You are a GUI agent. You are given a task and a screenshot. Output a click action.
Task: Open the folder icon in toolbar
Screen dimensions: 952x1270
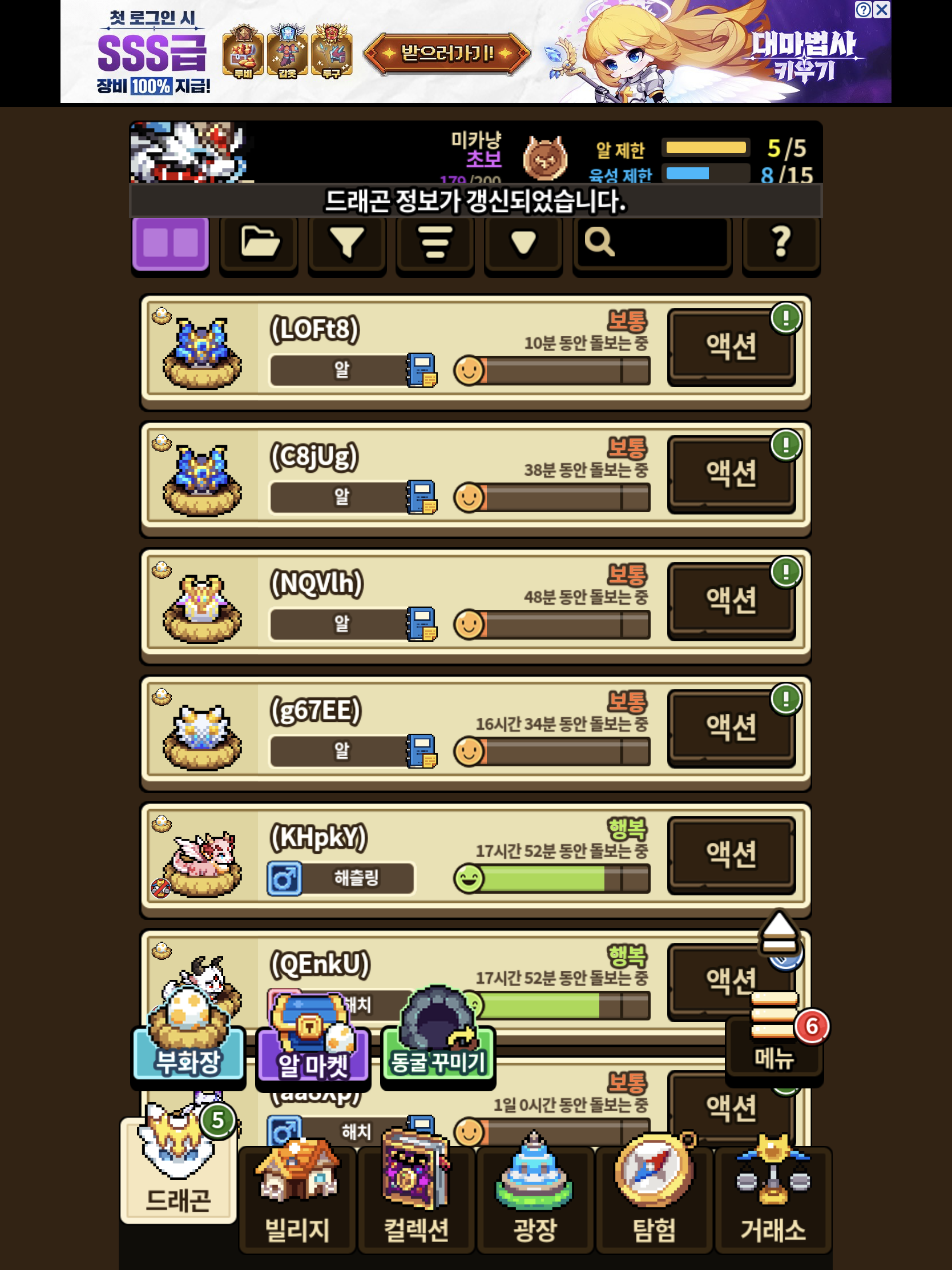tap(259, 244)
